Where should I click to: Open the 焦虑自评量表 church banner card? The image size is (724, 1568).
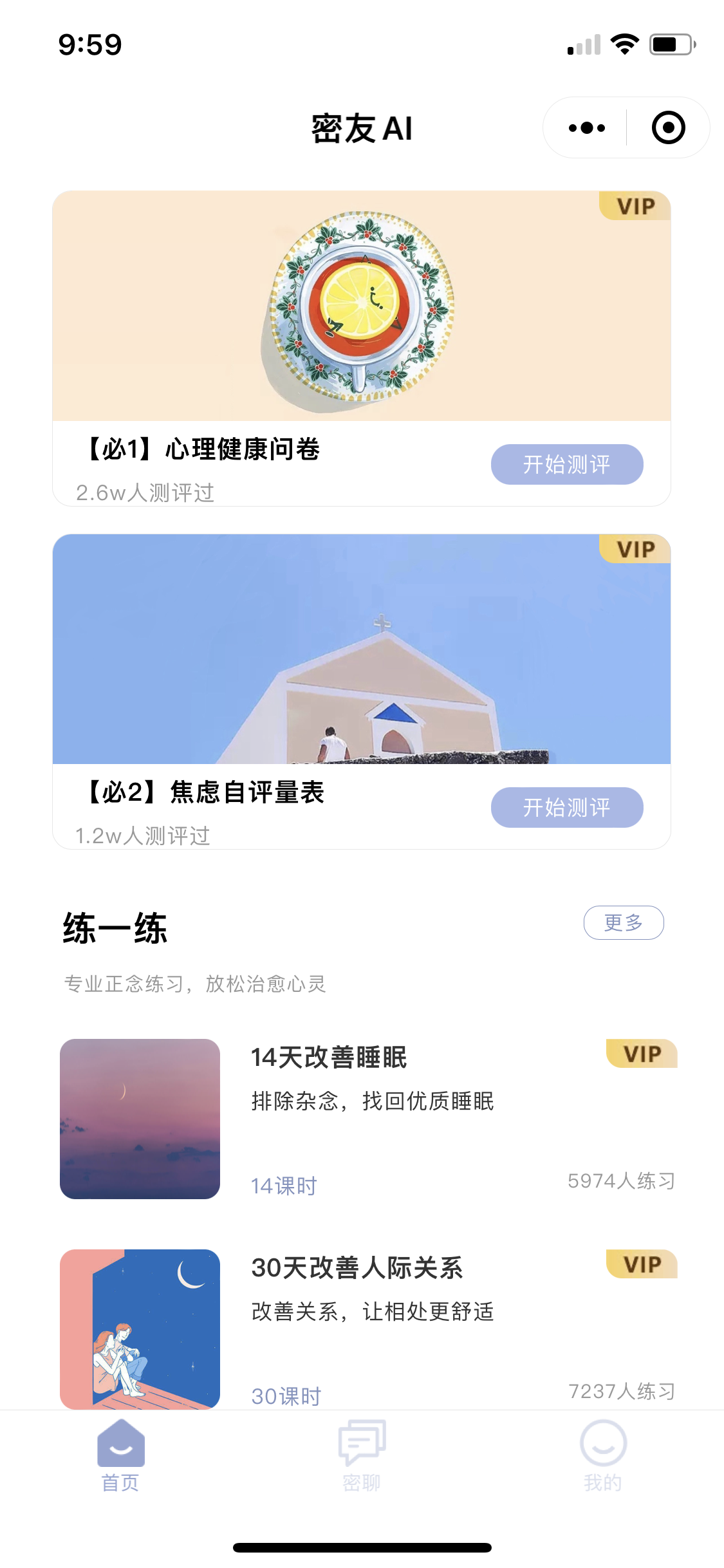(x=361, y=649)
